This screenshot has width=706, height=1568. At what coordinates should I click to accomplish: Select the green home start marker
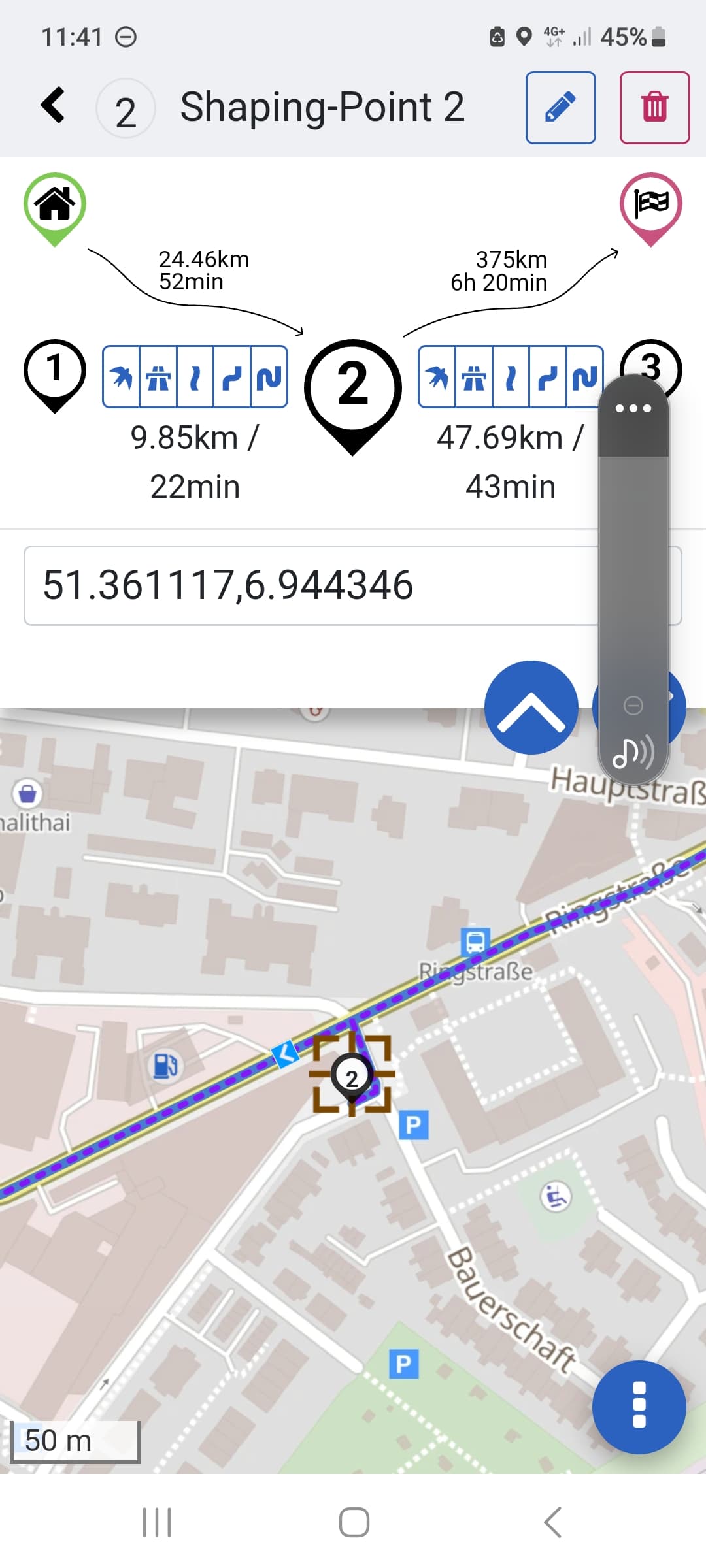pyautogui.click(x=55, y=206)
